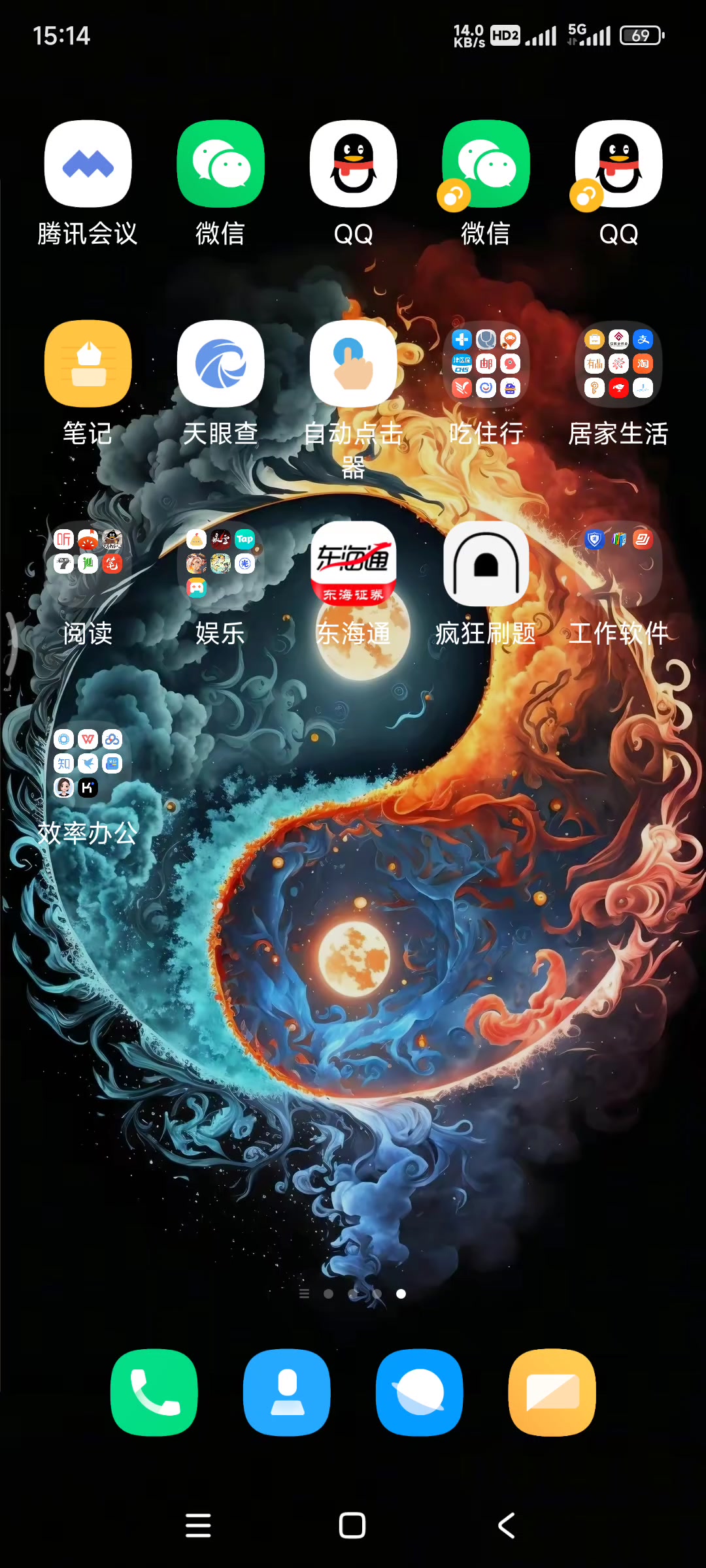Expand the 工作软件 folder
Viewport: 706px width, 1568px height.
(x=618, y=564)
